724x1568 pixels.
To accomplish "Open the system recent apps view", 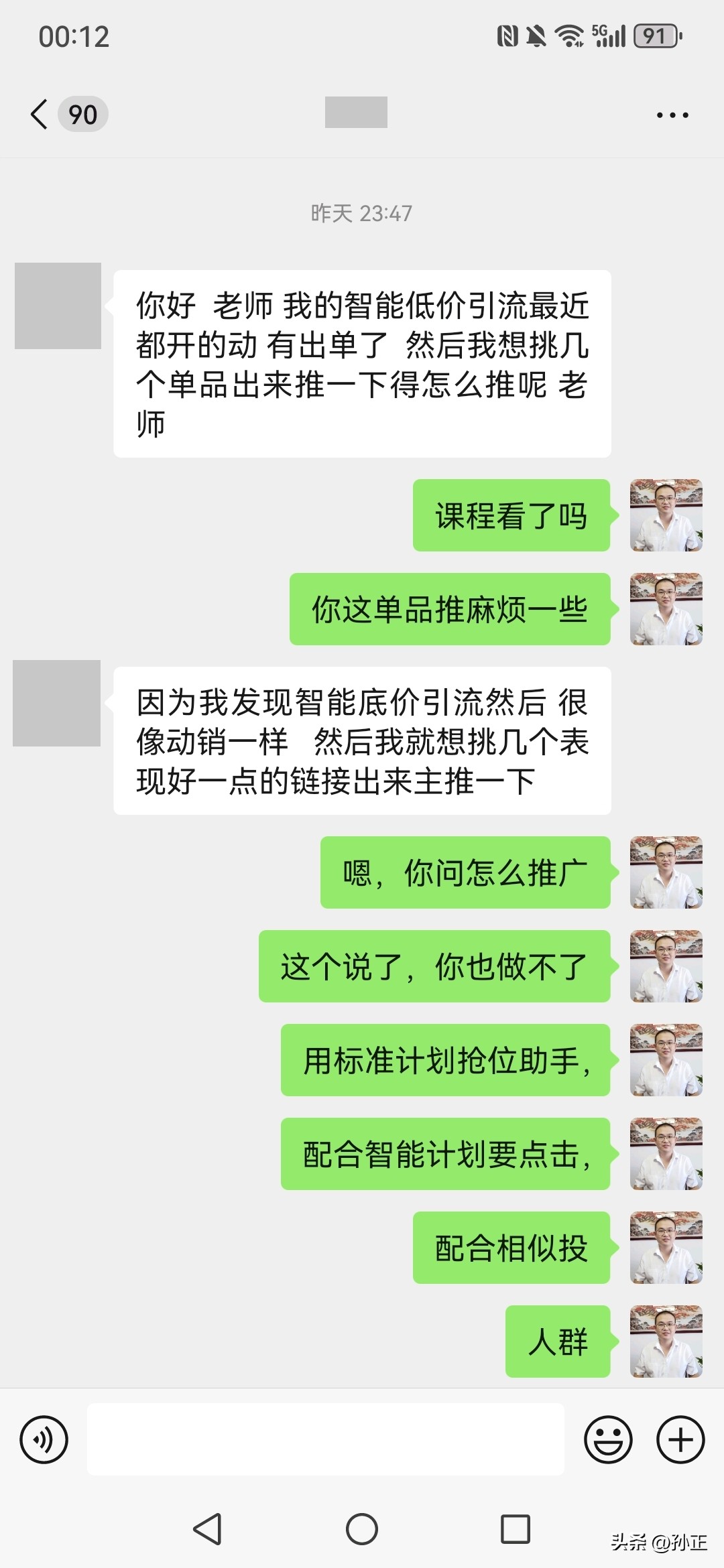I will [516, 1530].
